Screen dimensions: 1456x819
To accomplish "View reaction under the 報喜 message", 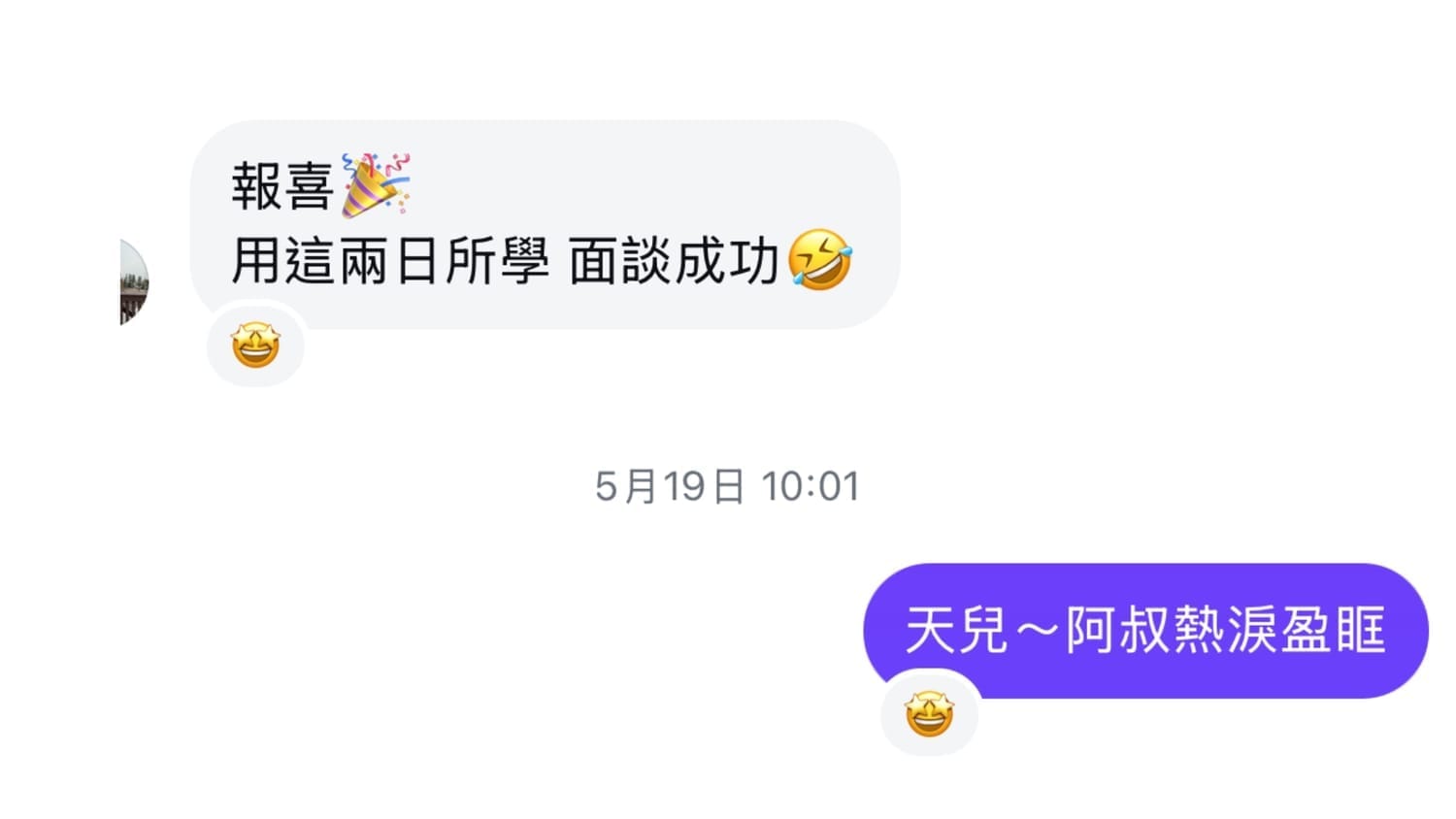I will [x=255, y=346].
